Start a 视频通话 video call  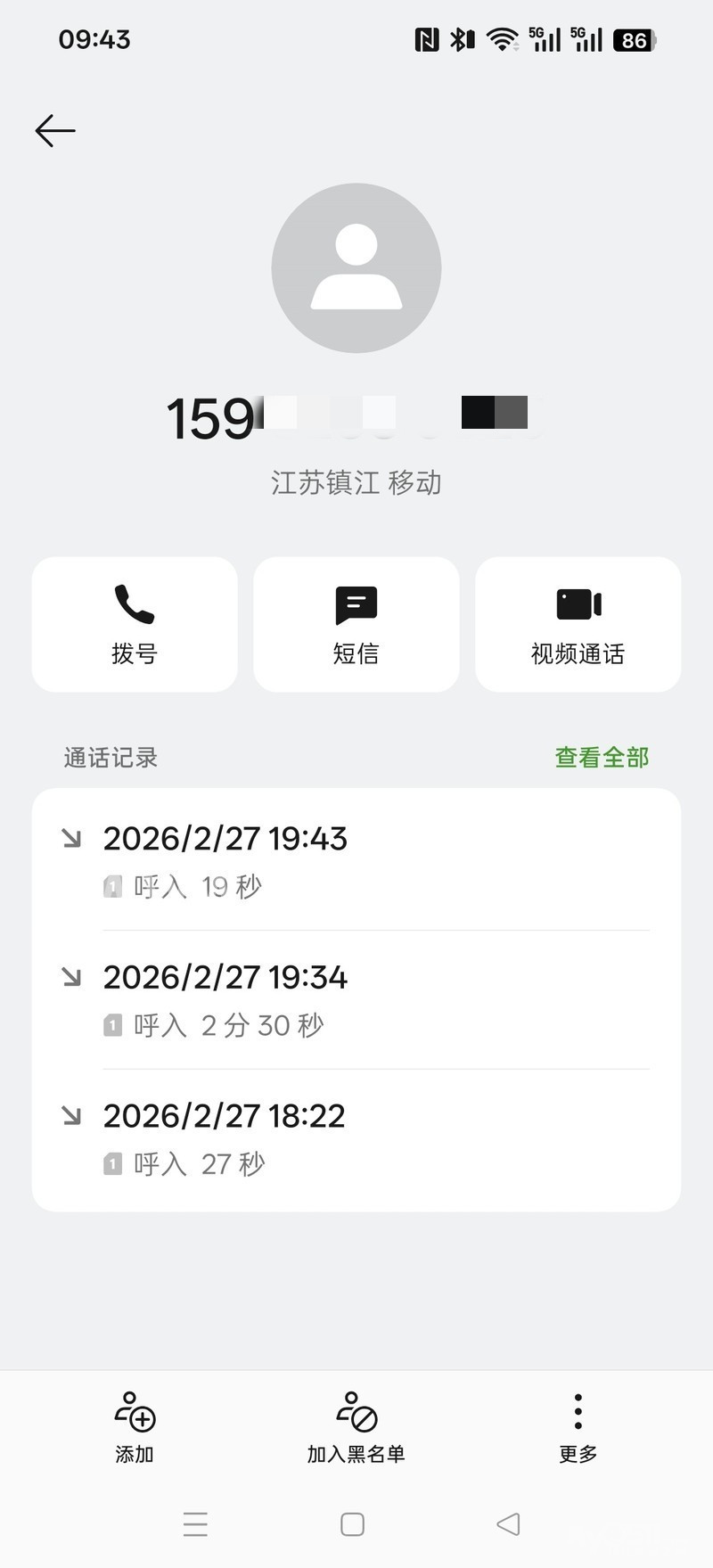click(578, 624)
